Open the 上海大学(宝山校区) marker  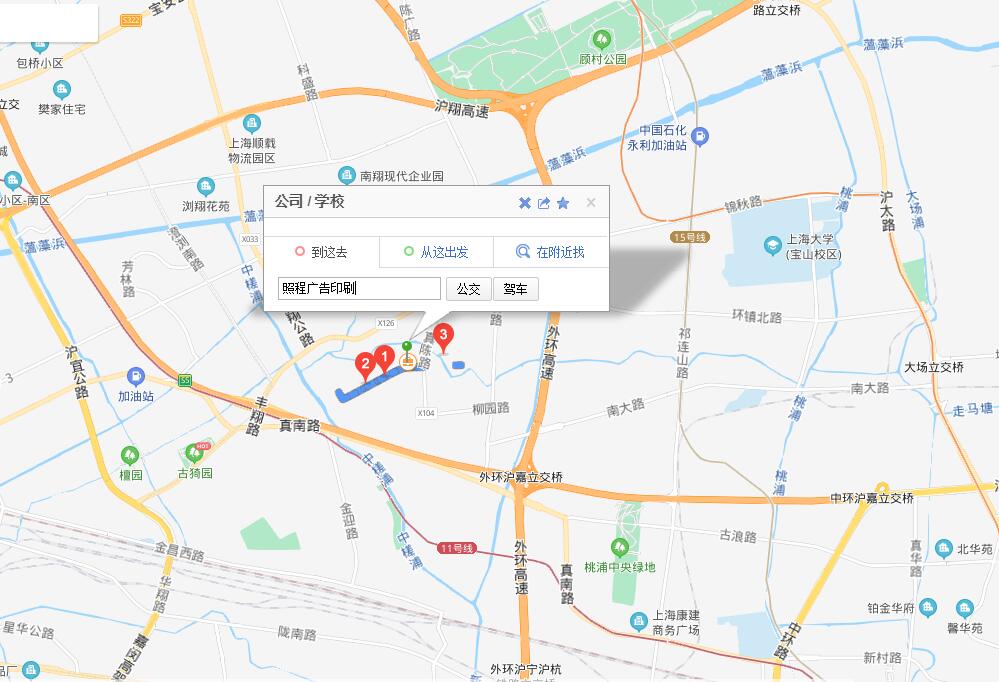(x=772, y=244)
